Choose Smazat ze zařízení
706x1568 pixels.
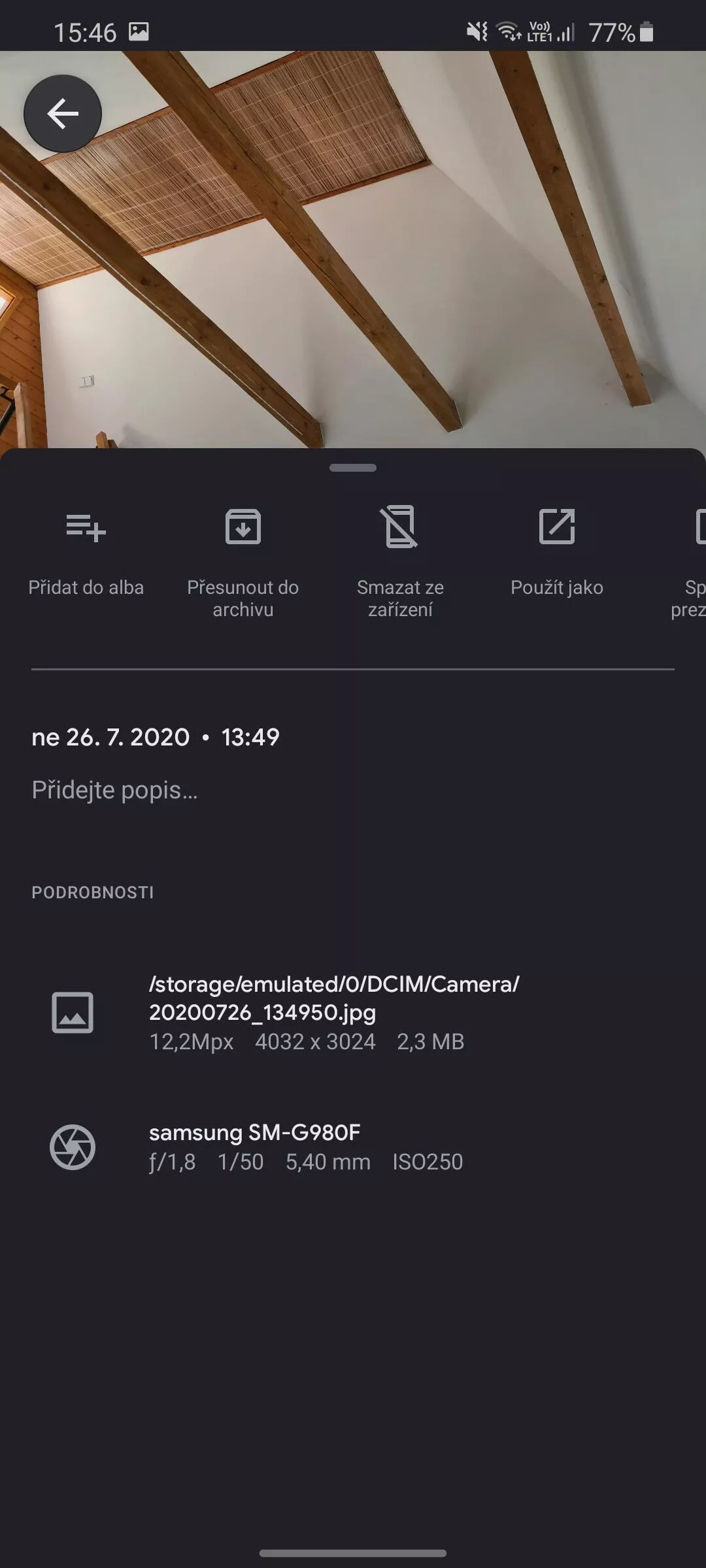pyautogui.click(x=400, y=562)
